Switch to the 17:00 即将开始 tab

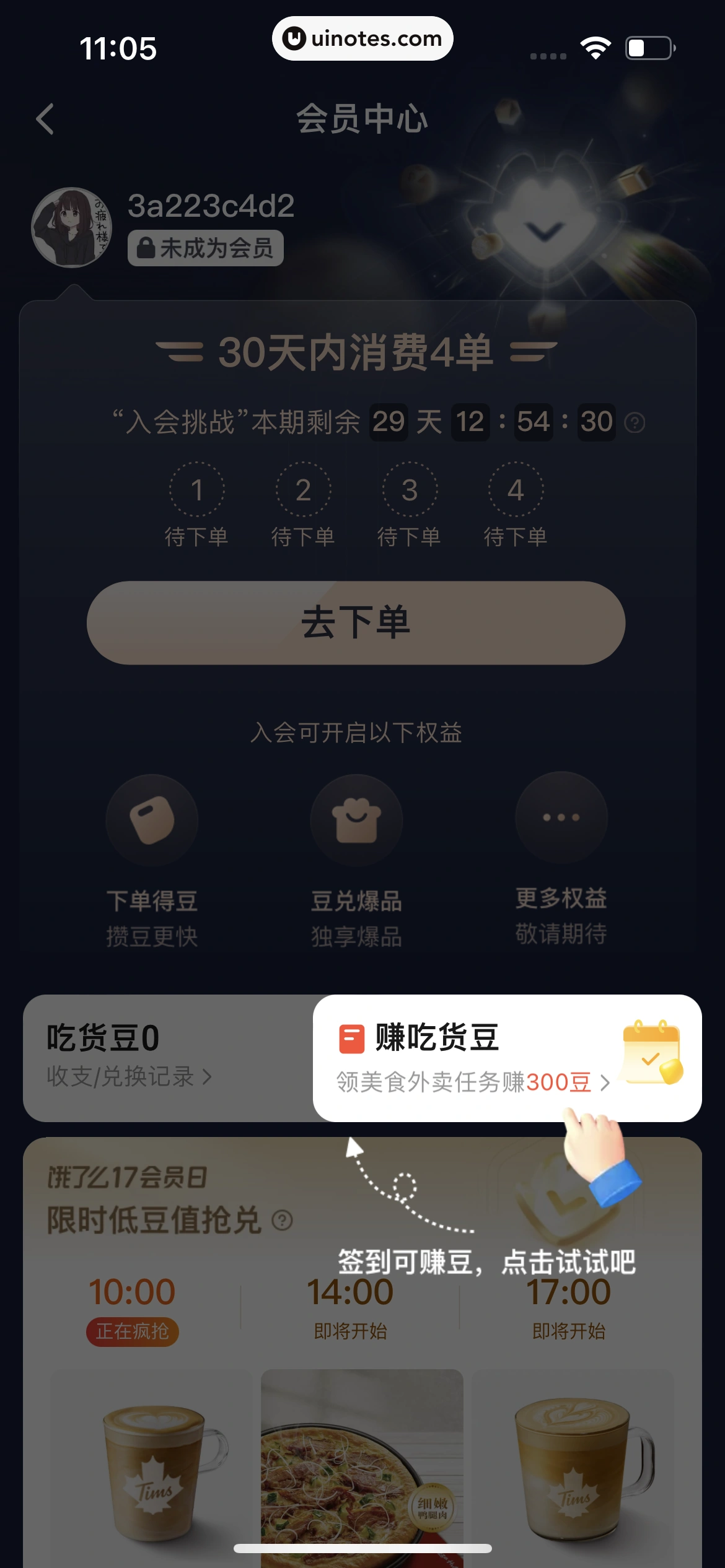pos(568,1294)
